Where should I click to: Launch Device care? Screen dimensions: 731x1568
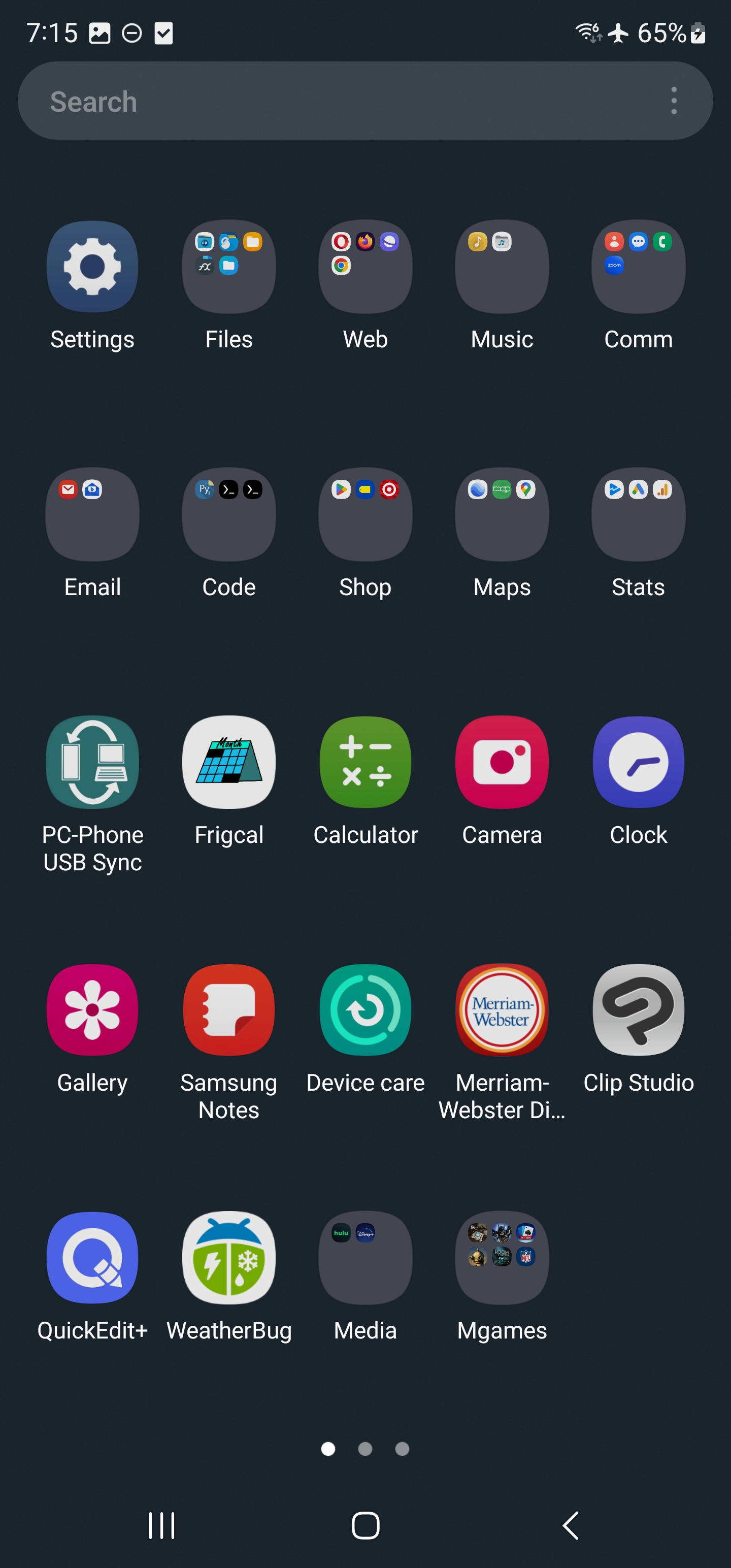click(x=365, y=1010)
